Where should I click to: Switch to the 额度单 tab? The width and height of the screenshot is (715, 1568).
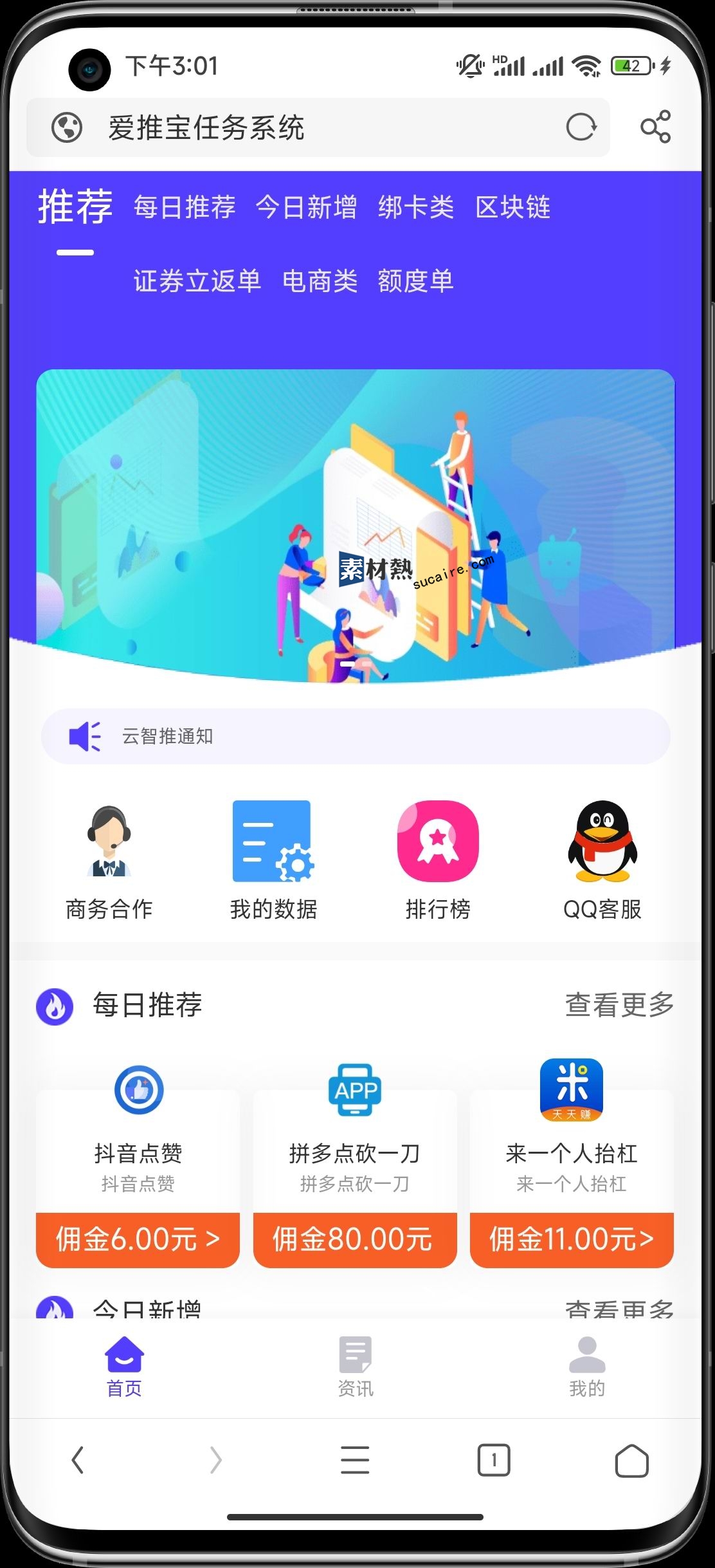(x=415, y=281)
